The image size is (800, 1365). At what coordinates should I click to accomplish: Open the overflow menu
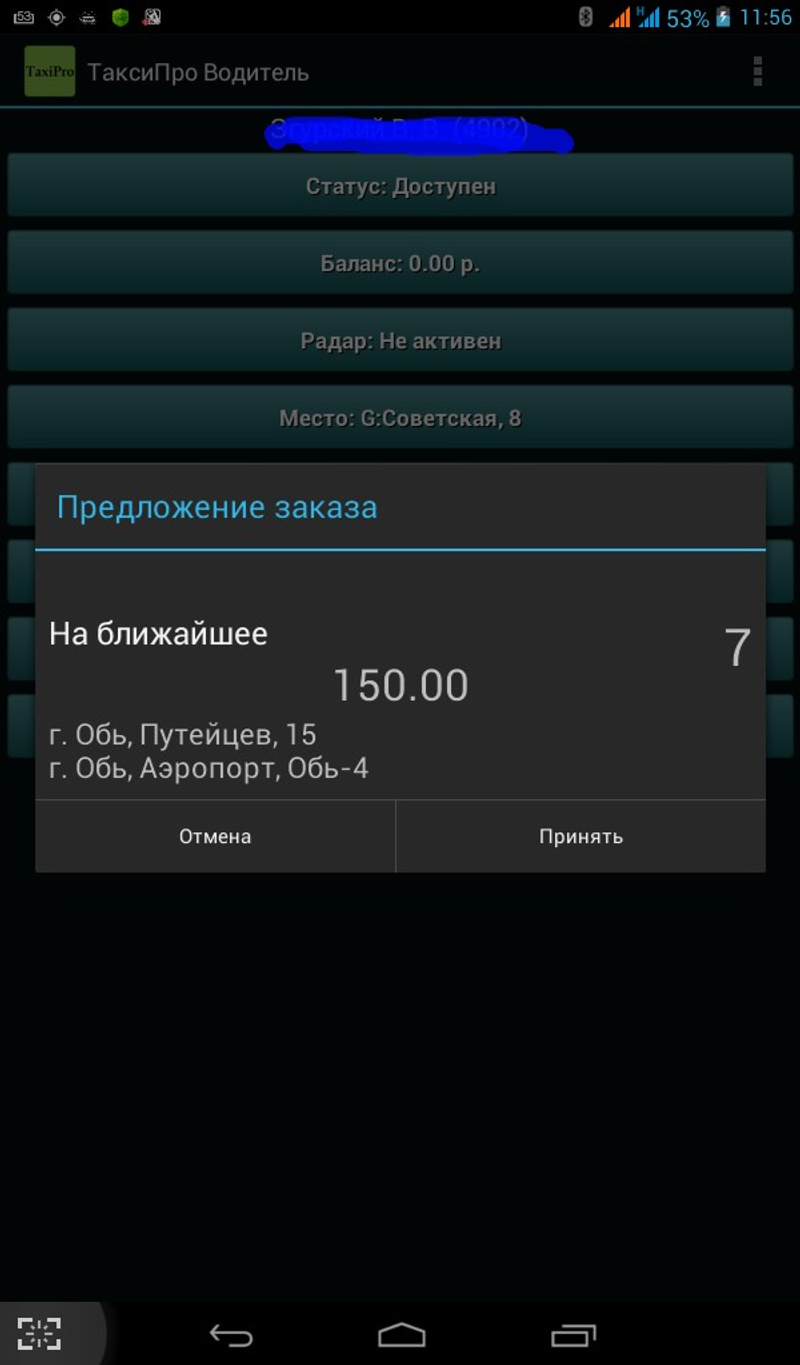click(x=757, y=72)
